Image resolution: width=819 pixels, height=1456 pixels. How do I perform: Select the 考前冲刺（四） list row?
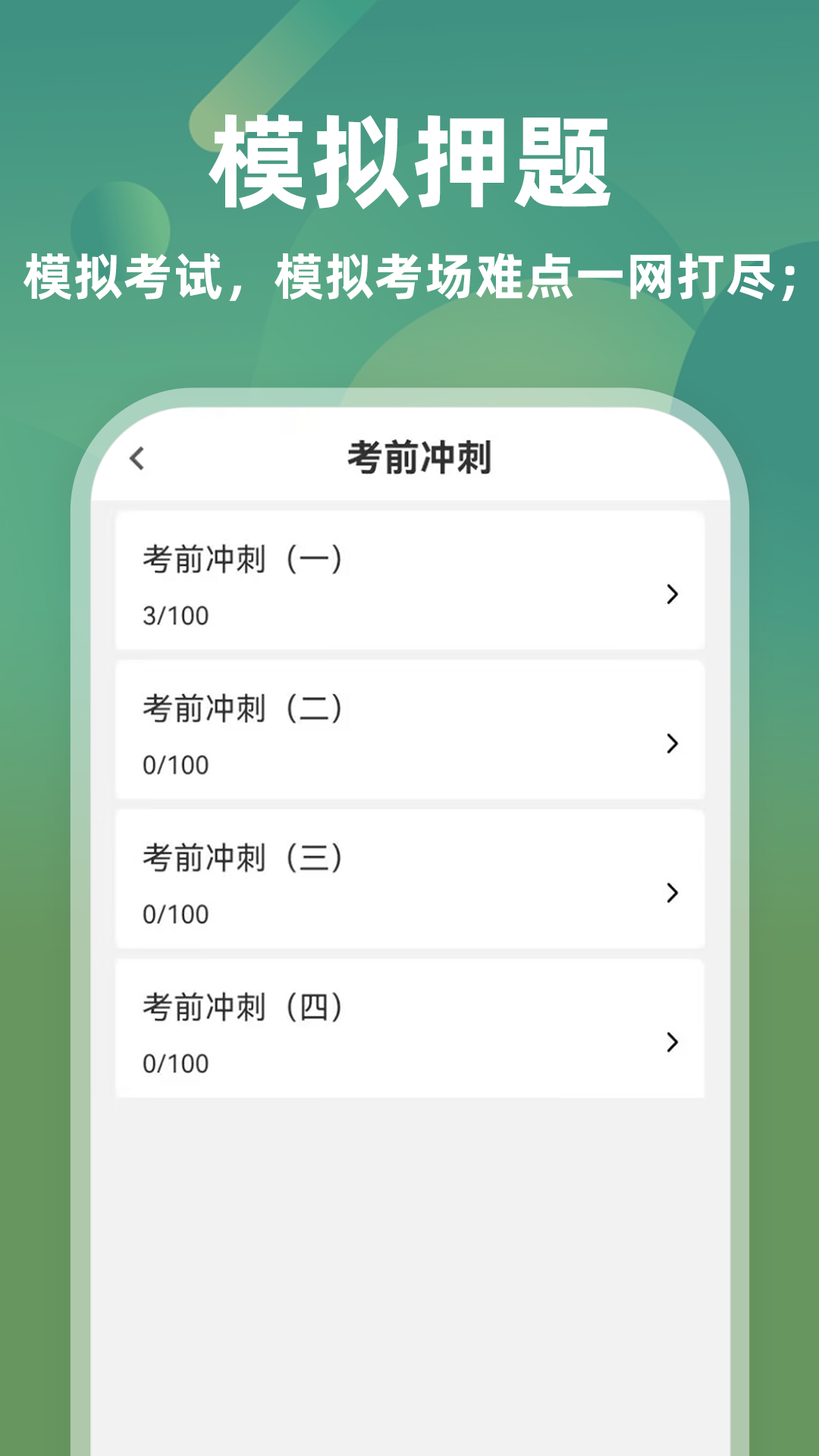(409, 1025)
